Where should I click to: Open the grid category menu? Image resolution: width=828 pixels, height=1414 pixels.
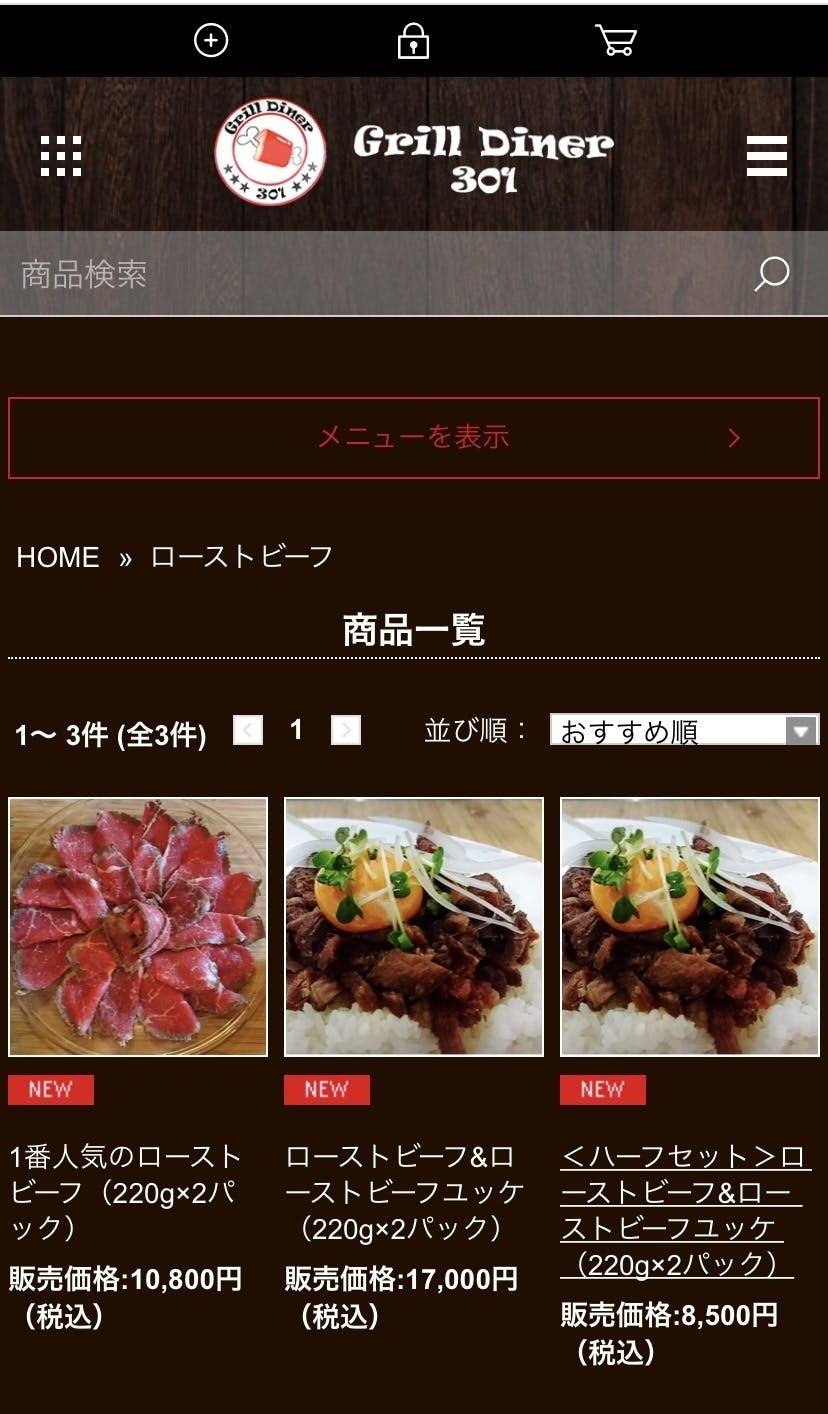coord(61,156)
